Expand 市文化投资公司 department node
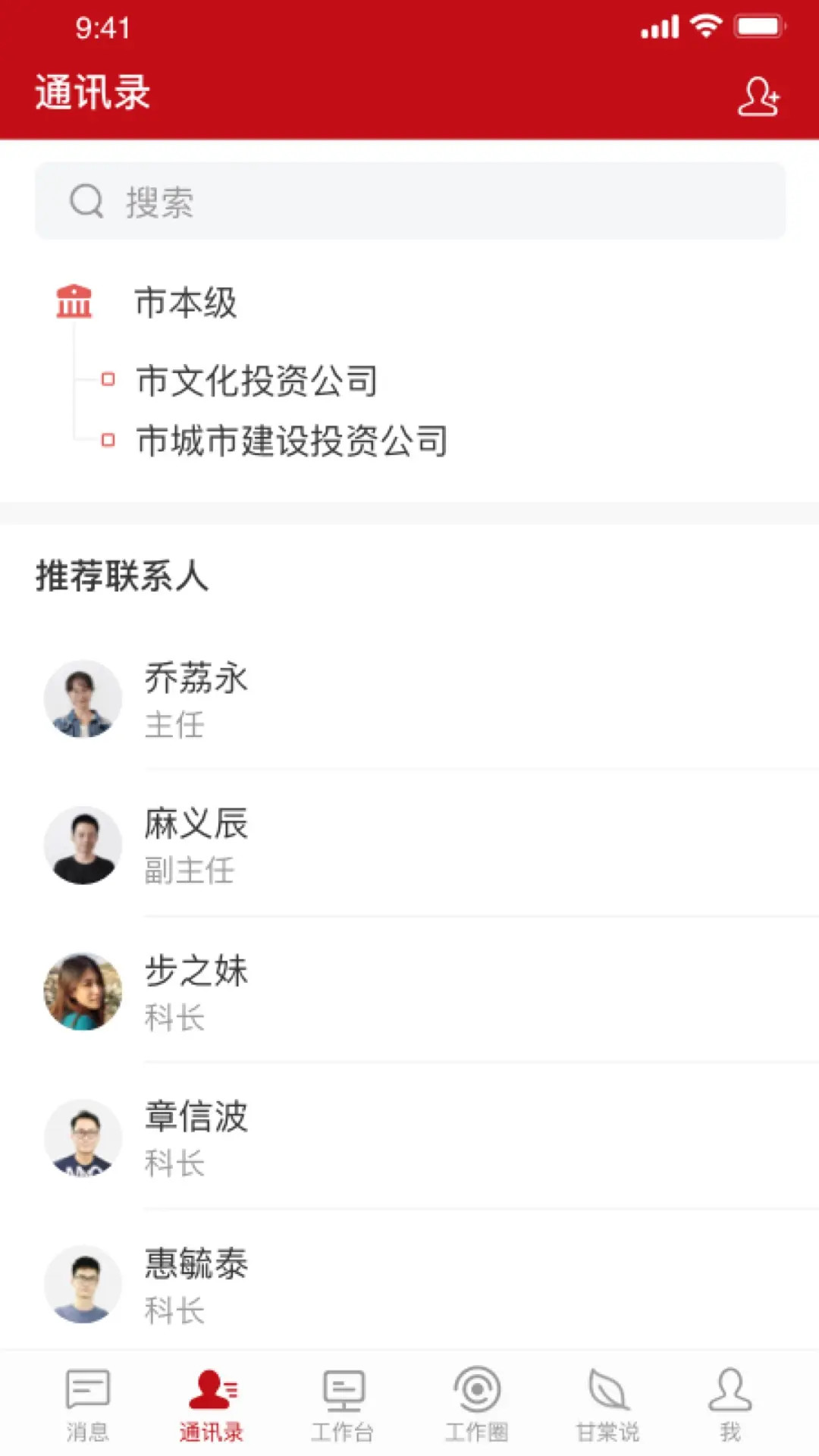 tap(258, 381)
